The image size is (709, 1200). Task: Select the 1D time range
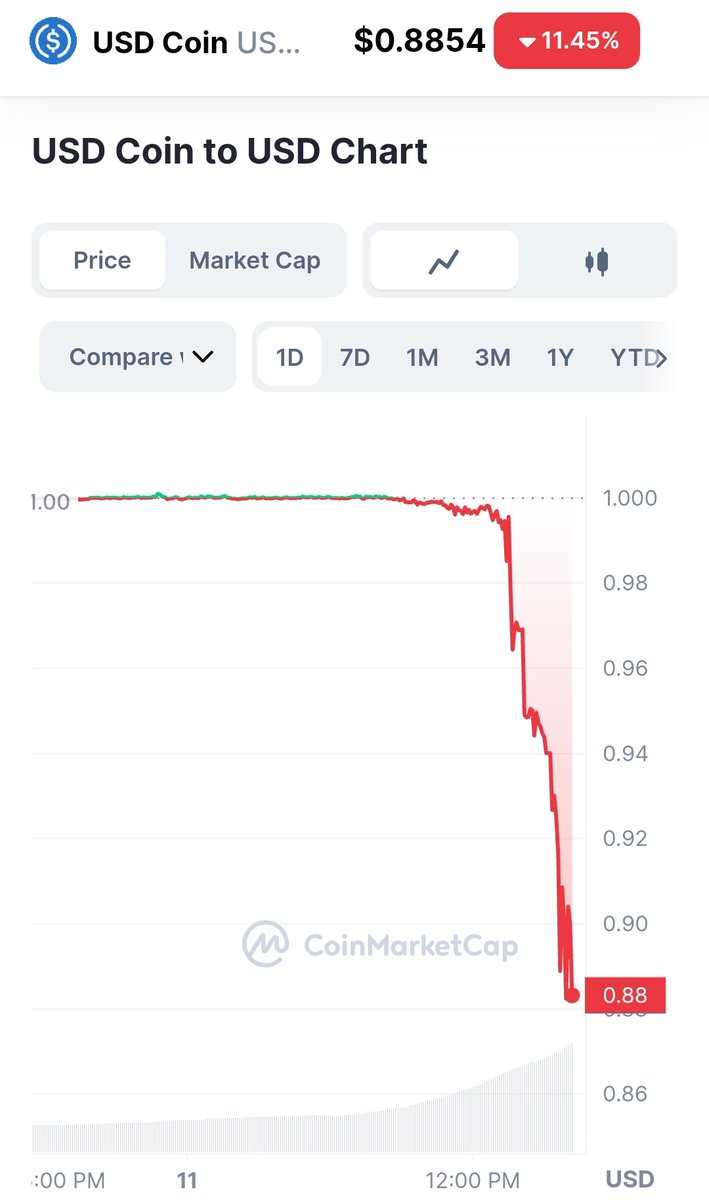click(290, 357)
